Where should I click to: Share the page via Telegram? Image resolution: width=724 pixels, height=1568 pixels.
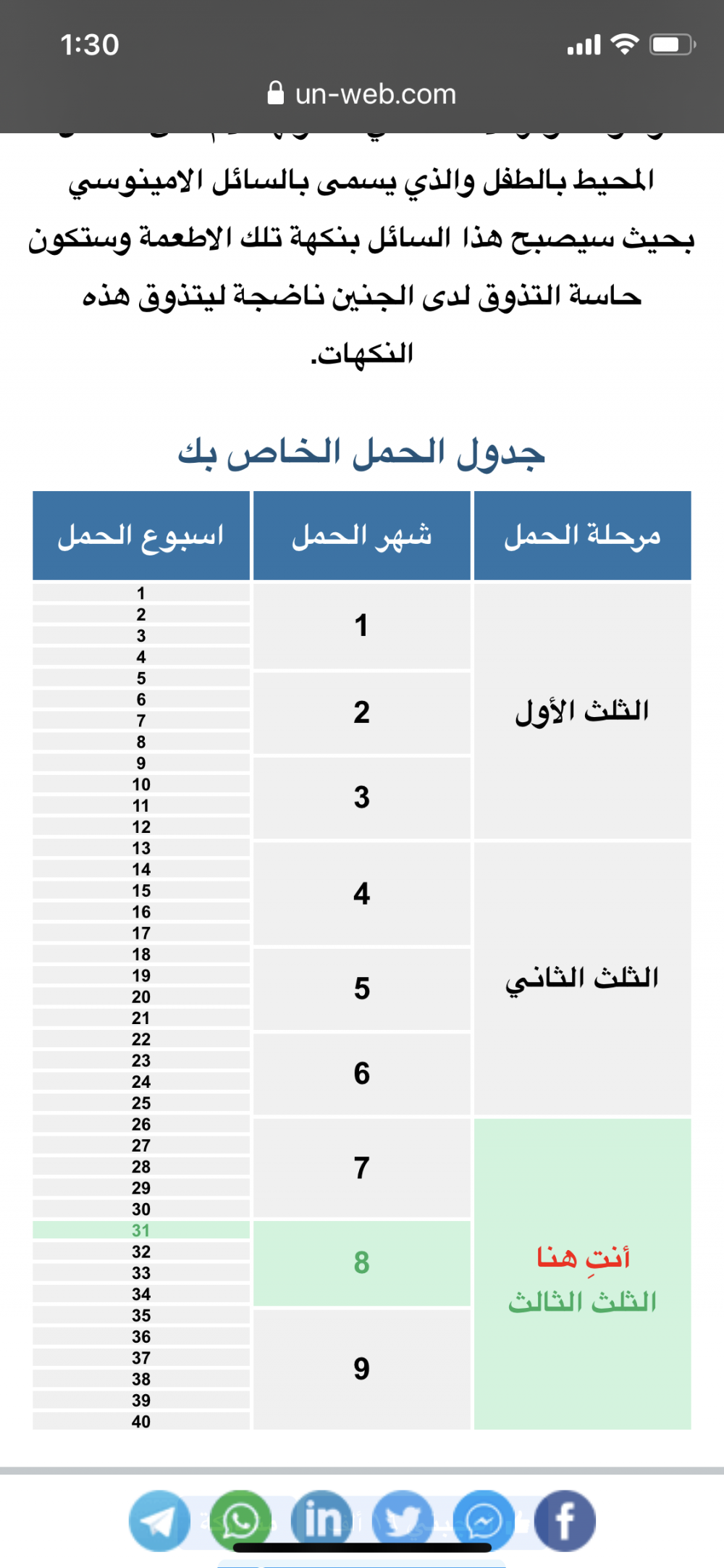159,1521
